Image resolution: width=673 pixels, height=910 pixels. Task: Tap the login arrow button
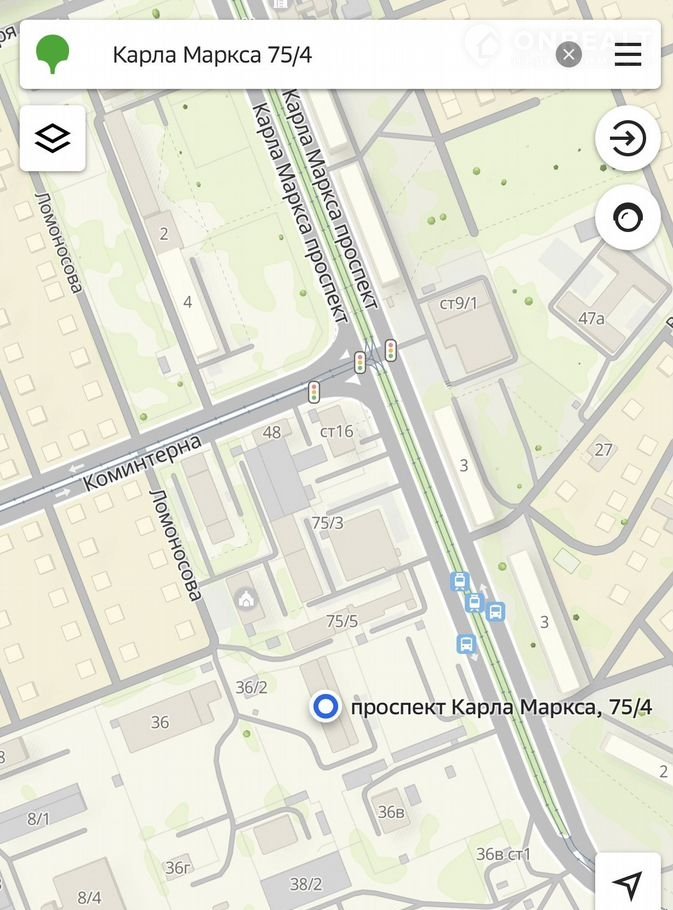click(x=628, y=139)
